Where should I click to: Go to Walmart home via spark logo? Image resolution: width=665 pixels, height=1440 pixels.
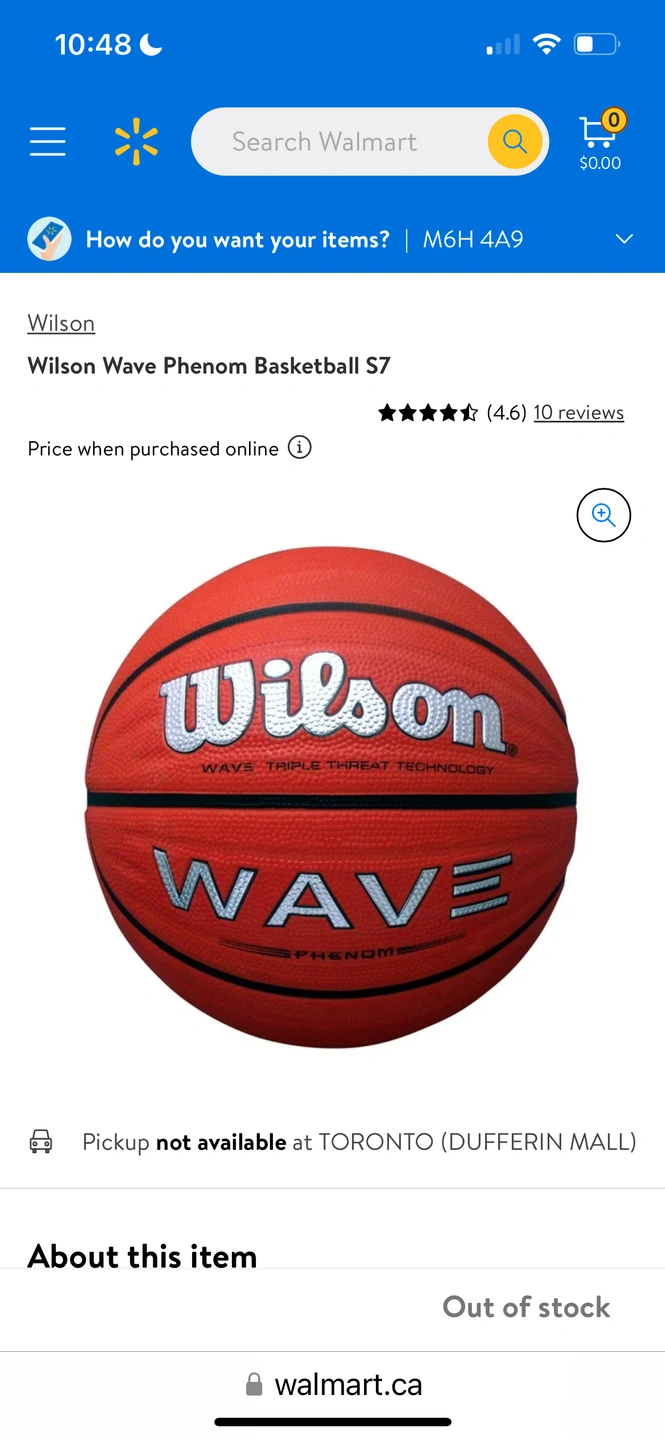tap(136, 142)
